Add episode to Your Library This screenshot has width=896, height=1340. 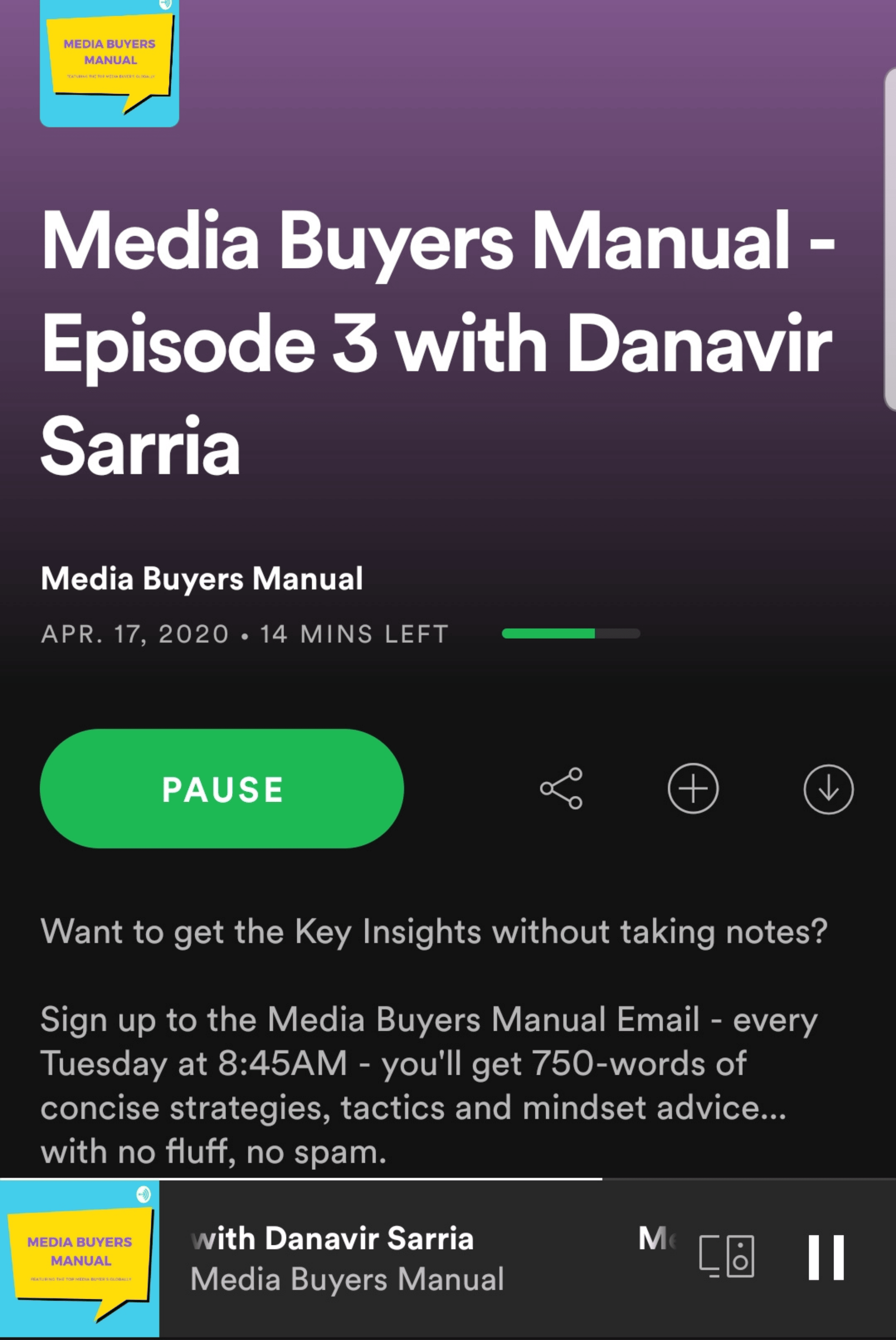coord(692,788)
